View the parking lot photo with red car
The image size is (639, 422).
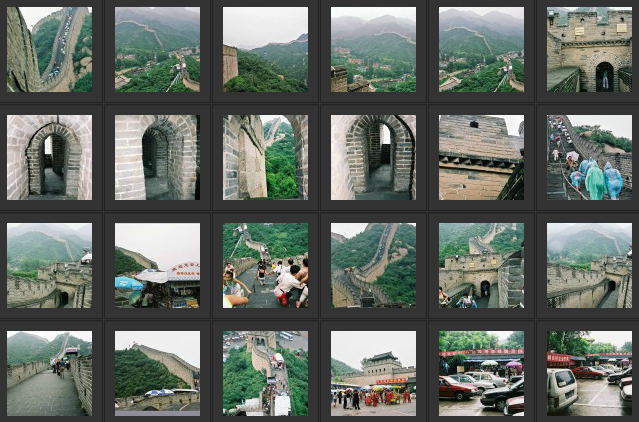coord(481,373)
